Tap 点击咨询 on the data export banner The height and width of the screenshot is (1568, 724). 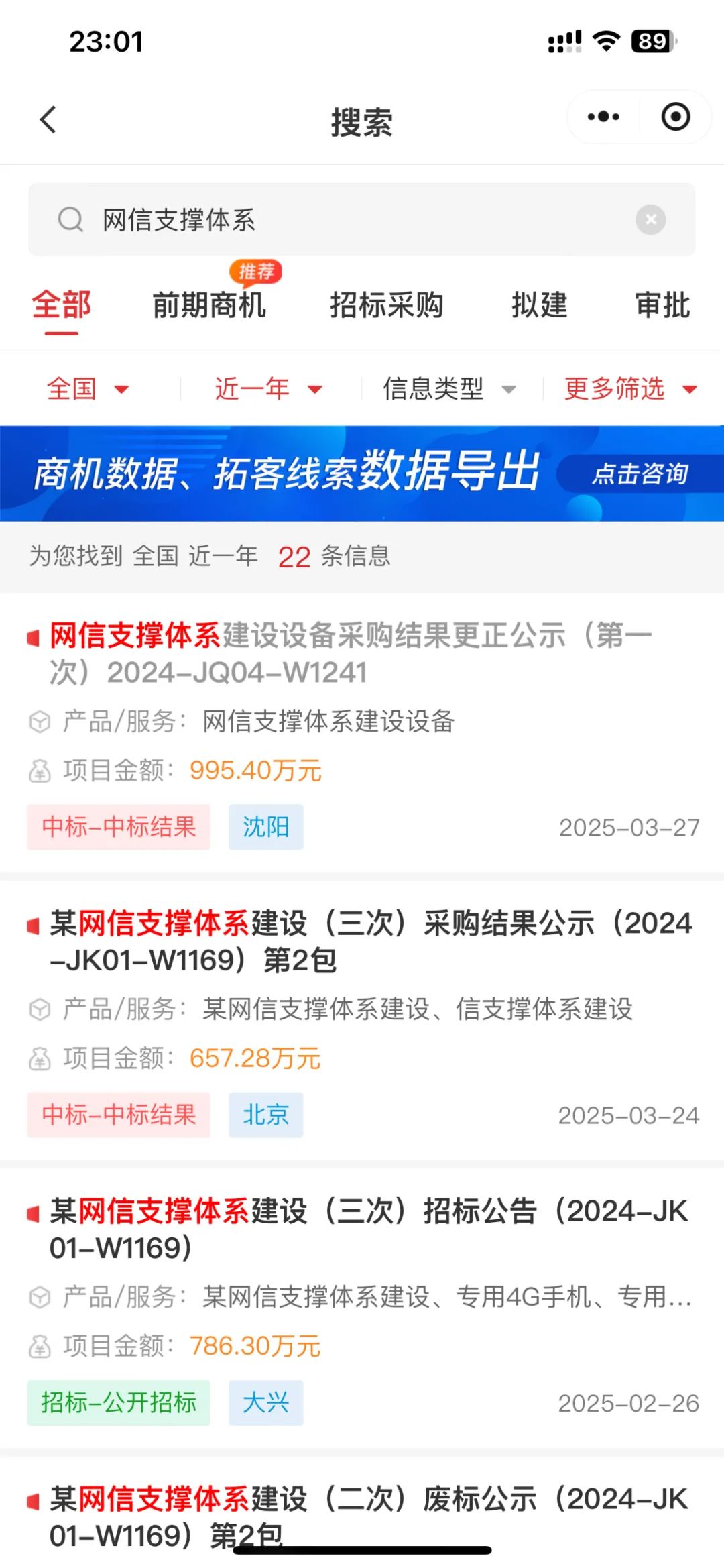coord(640,473)
